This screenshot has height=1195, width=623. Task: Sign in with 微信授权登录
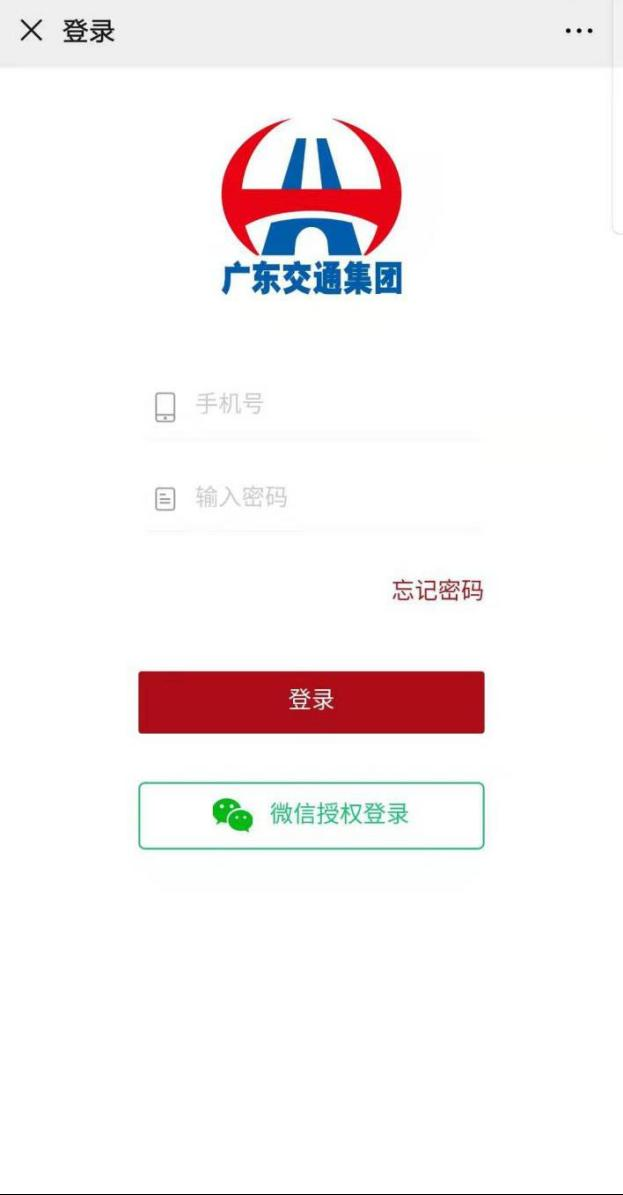tap(311, 815)
